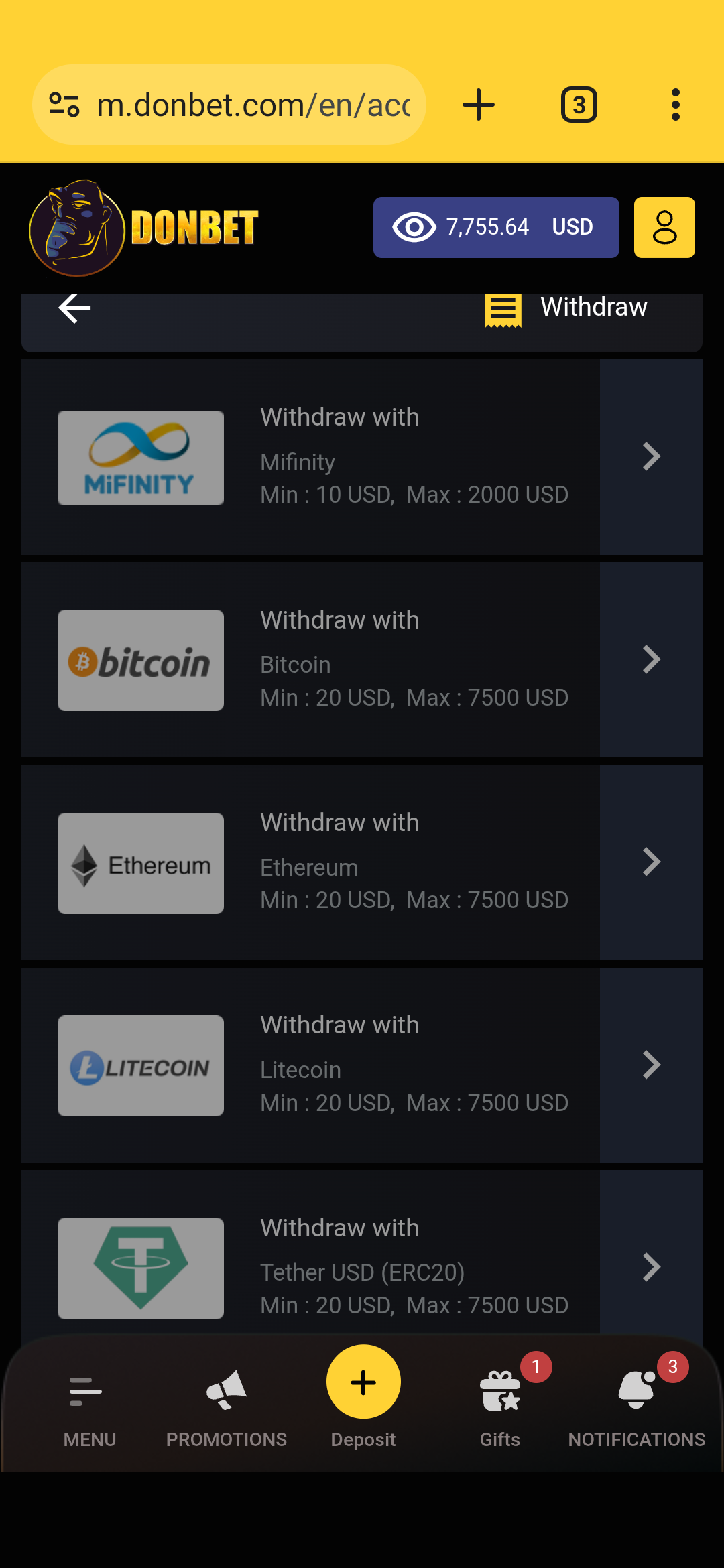Tap the yellow Deposit plus button
724x1568 pixels.
[x=363, y=1382]
